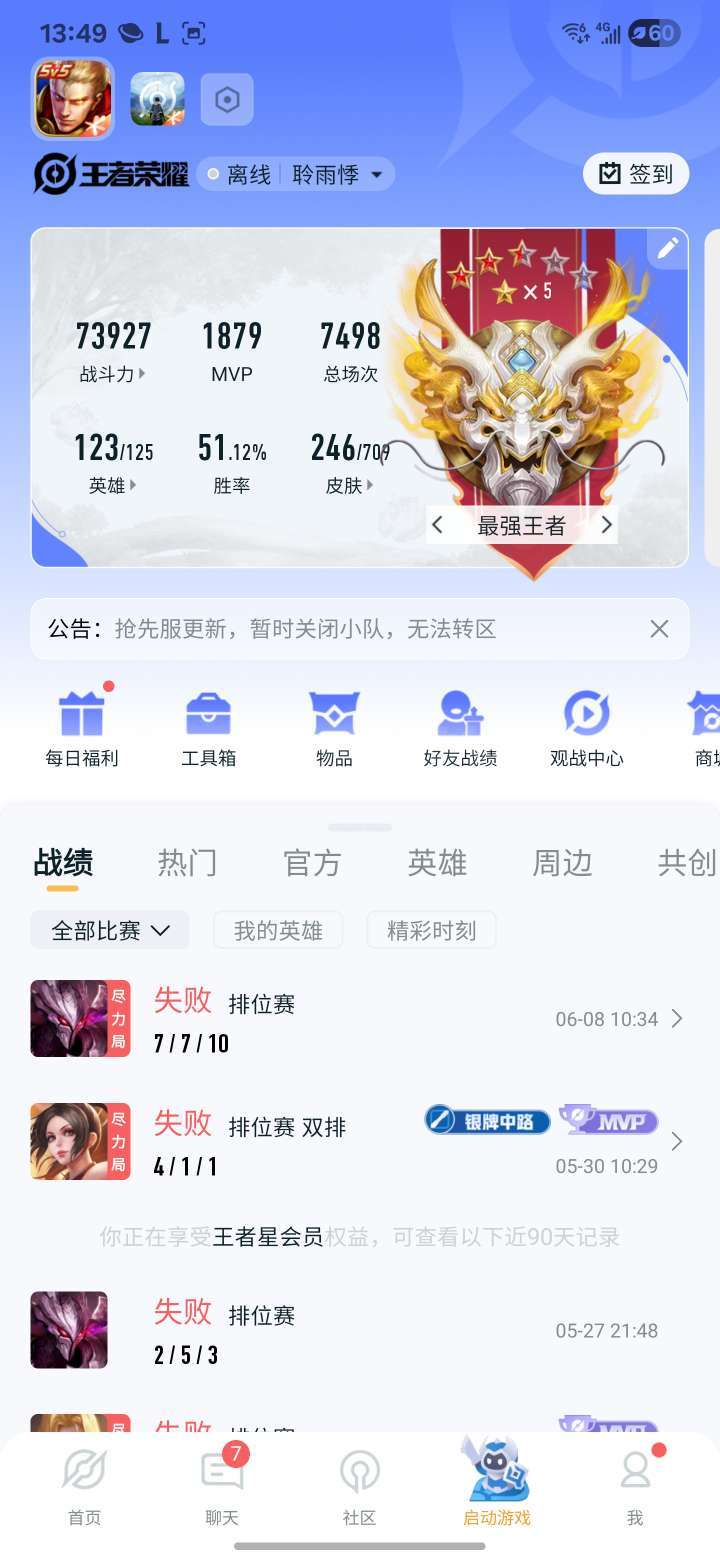Switch to the 英雄 tab
This screenshot has width=720, height=1560.
[x=437, y=862]
